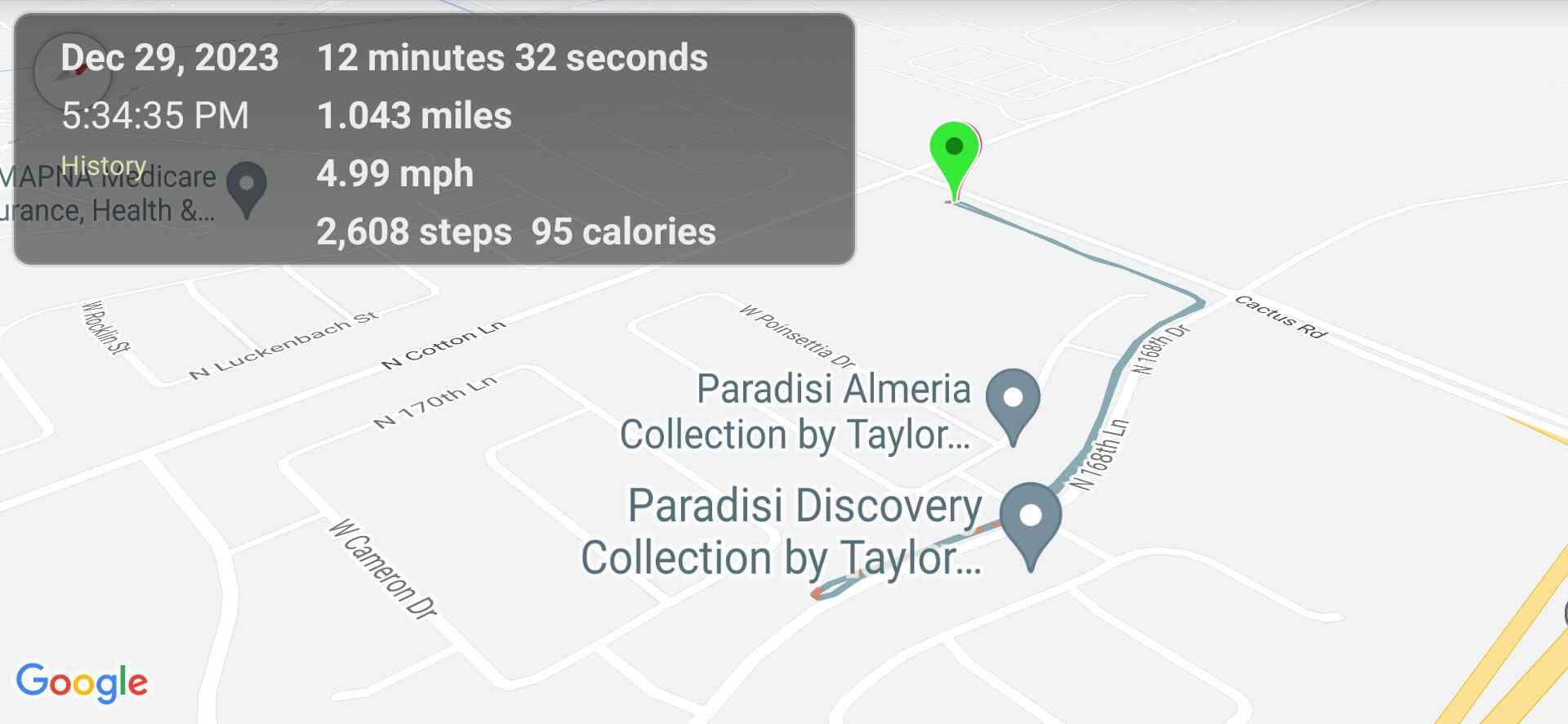Tap the green route start marker
Screen dimensions: 1568x724
click(954, 152)
